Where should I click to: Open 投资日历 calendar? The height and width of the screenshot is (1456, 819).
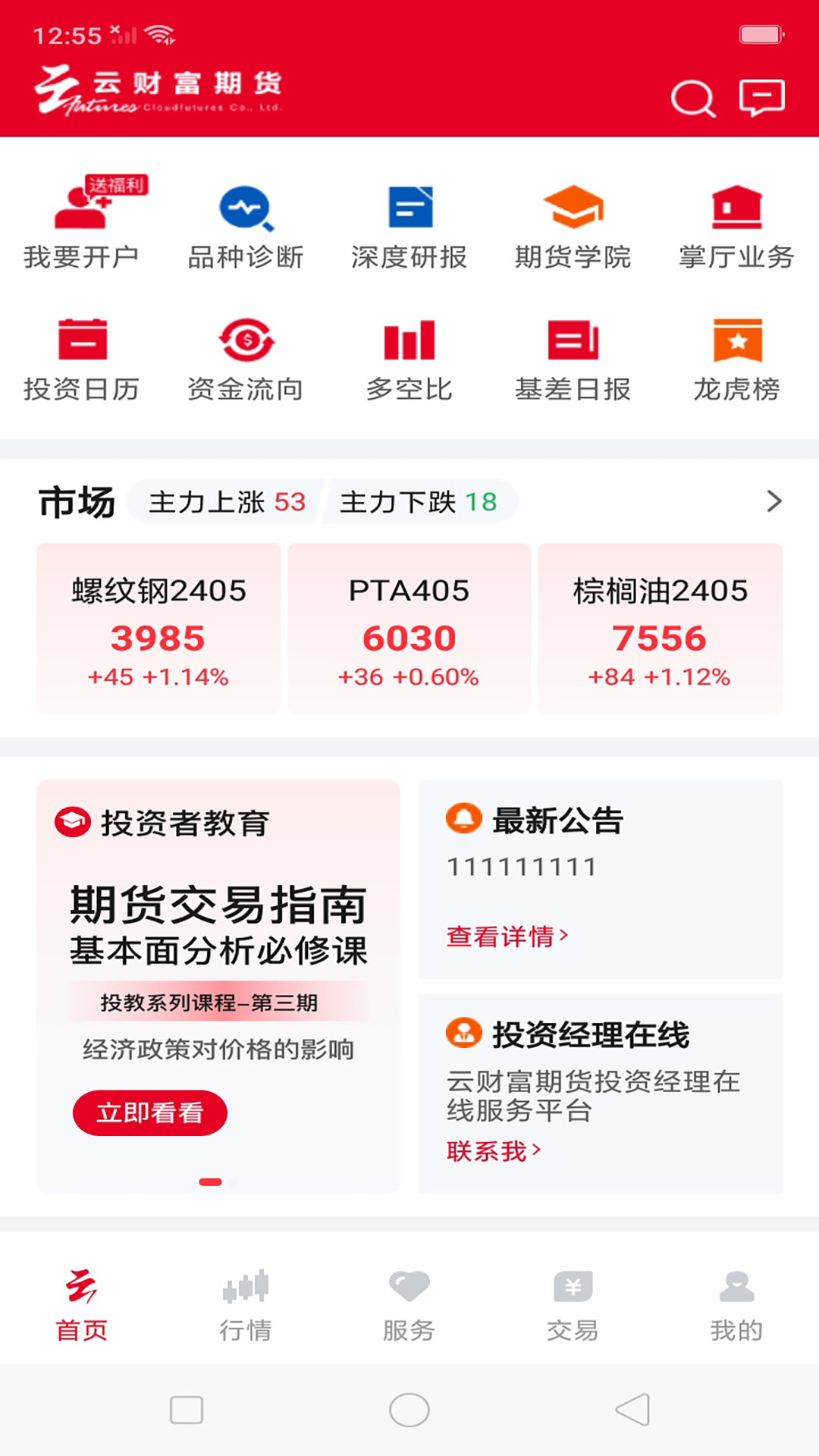81,358
